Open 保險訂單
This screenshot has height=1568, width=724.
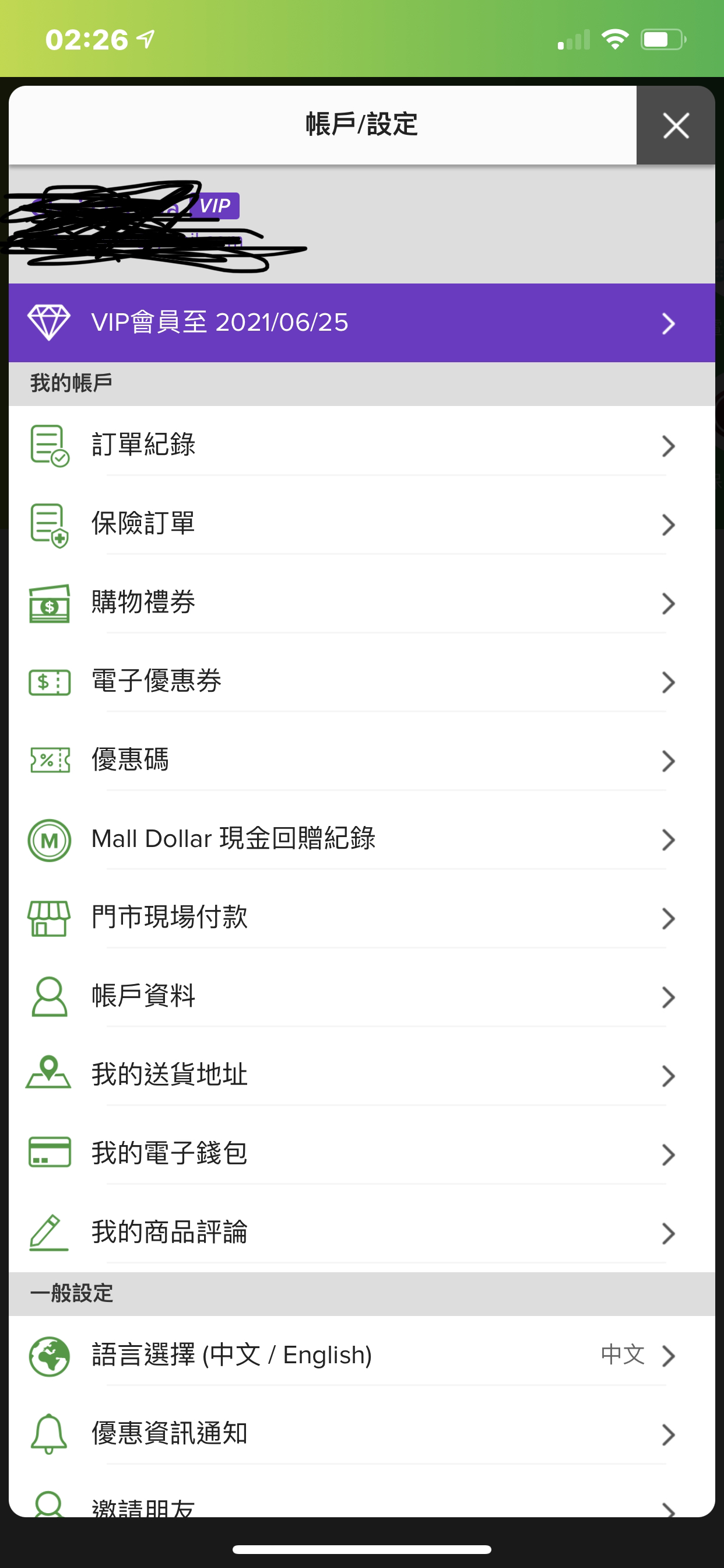tap(362, 524)
